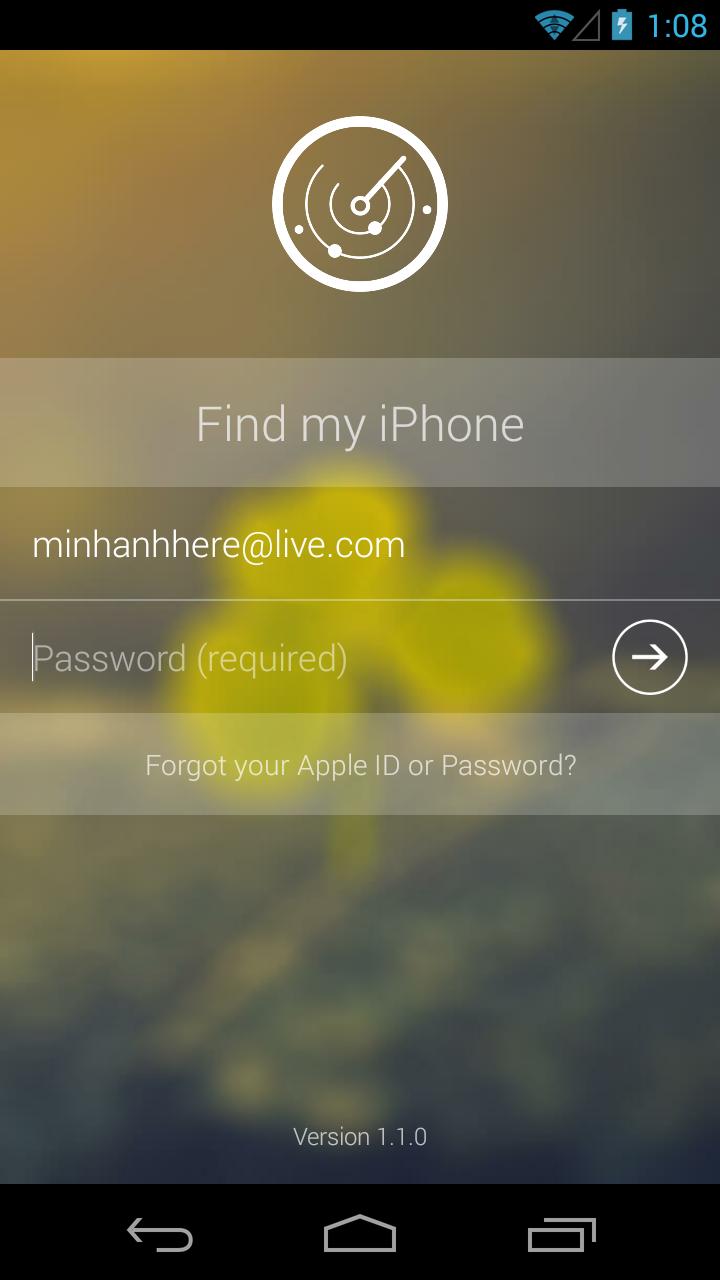This screenshot has width=720, height=1280.
Task: Click the Forgot your Apple ID or Password link
Action: click(x=360, y=765)
